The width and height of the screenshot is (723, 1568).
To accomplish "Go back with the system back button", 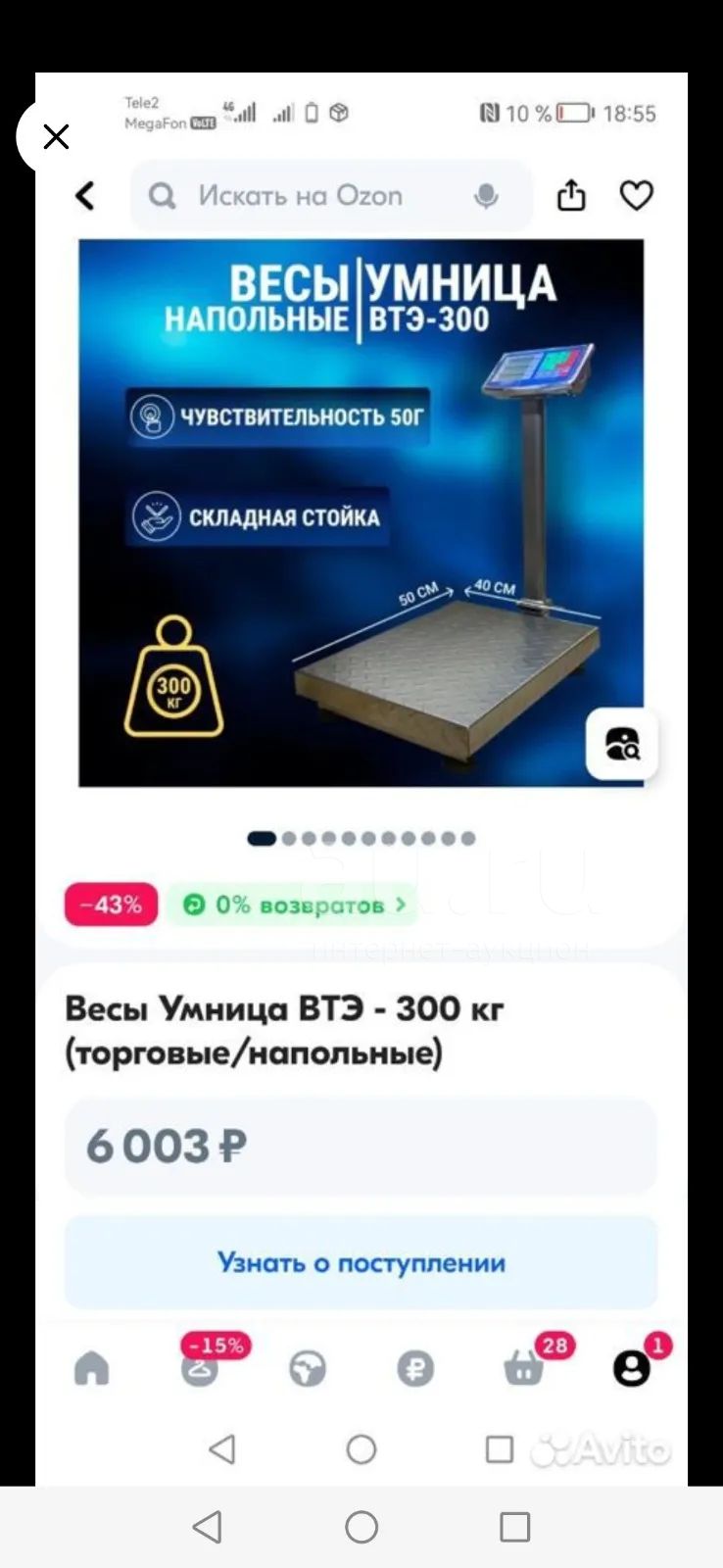I will (207, 1527).
